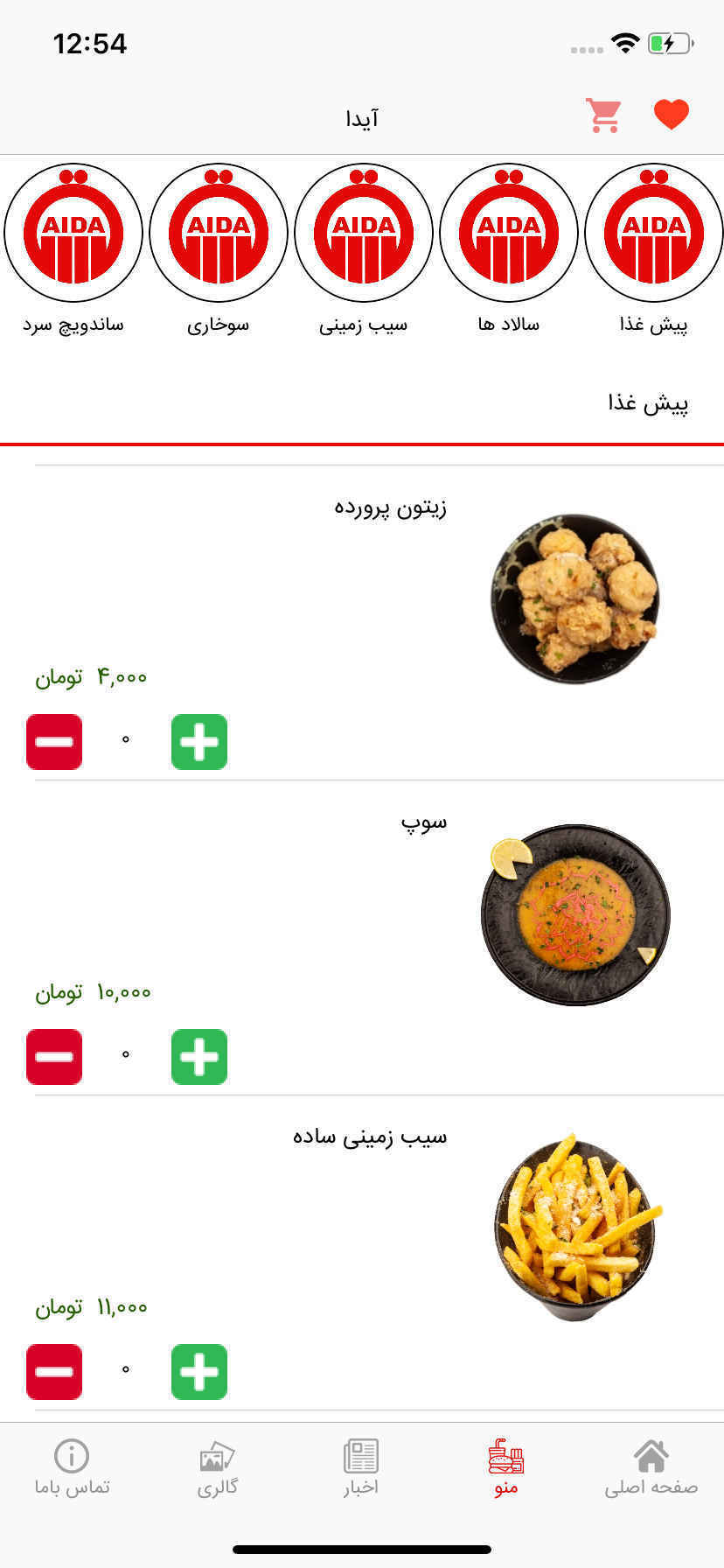Open favorites via the heart icon

click(672, 115)
